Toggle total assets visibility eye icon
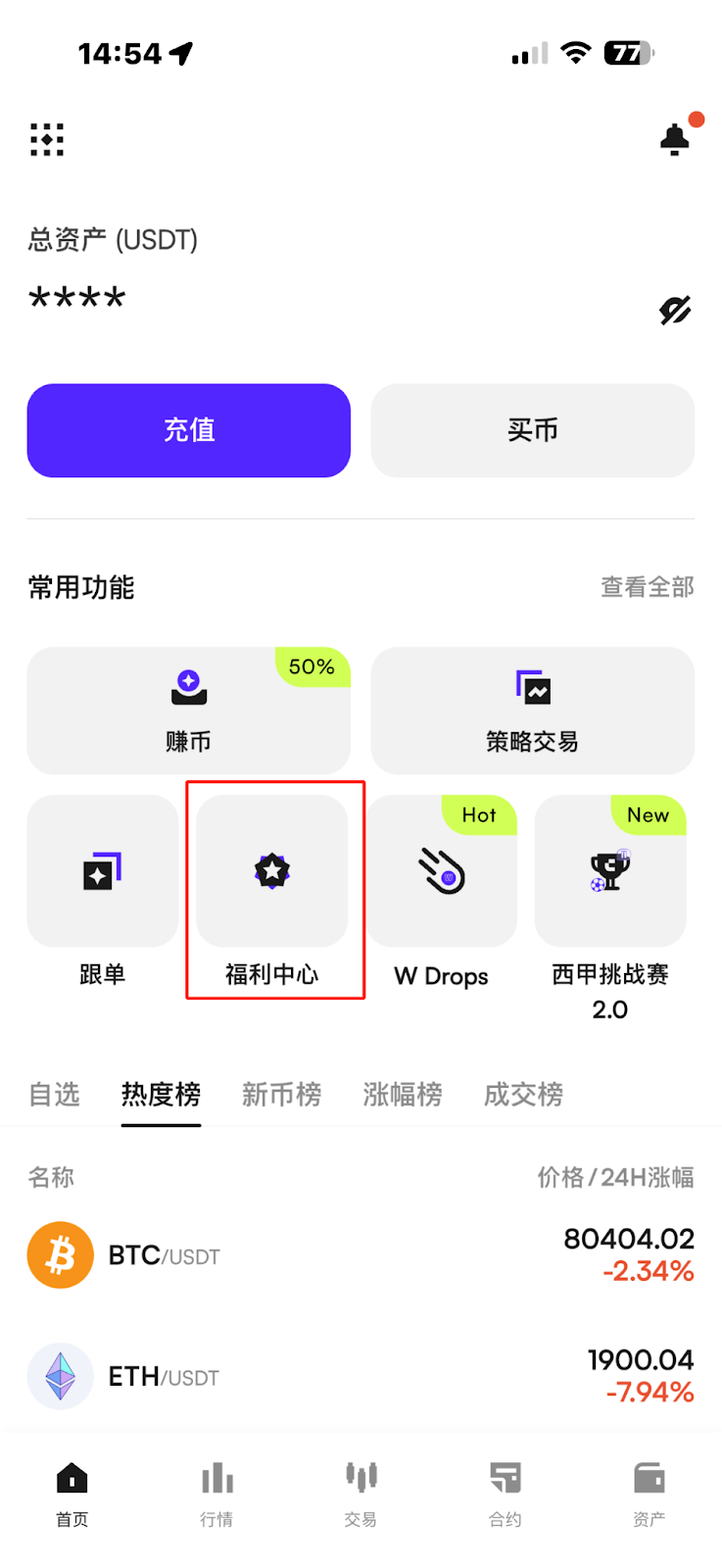The height and width of the screenshot is (1568, 722). [675, 311]
